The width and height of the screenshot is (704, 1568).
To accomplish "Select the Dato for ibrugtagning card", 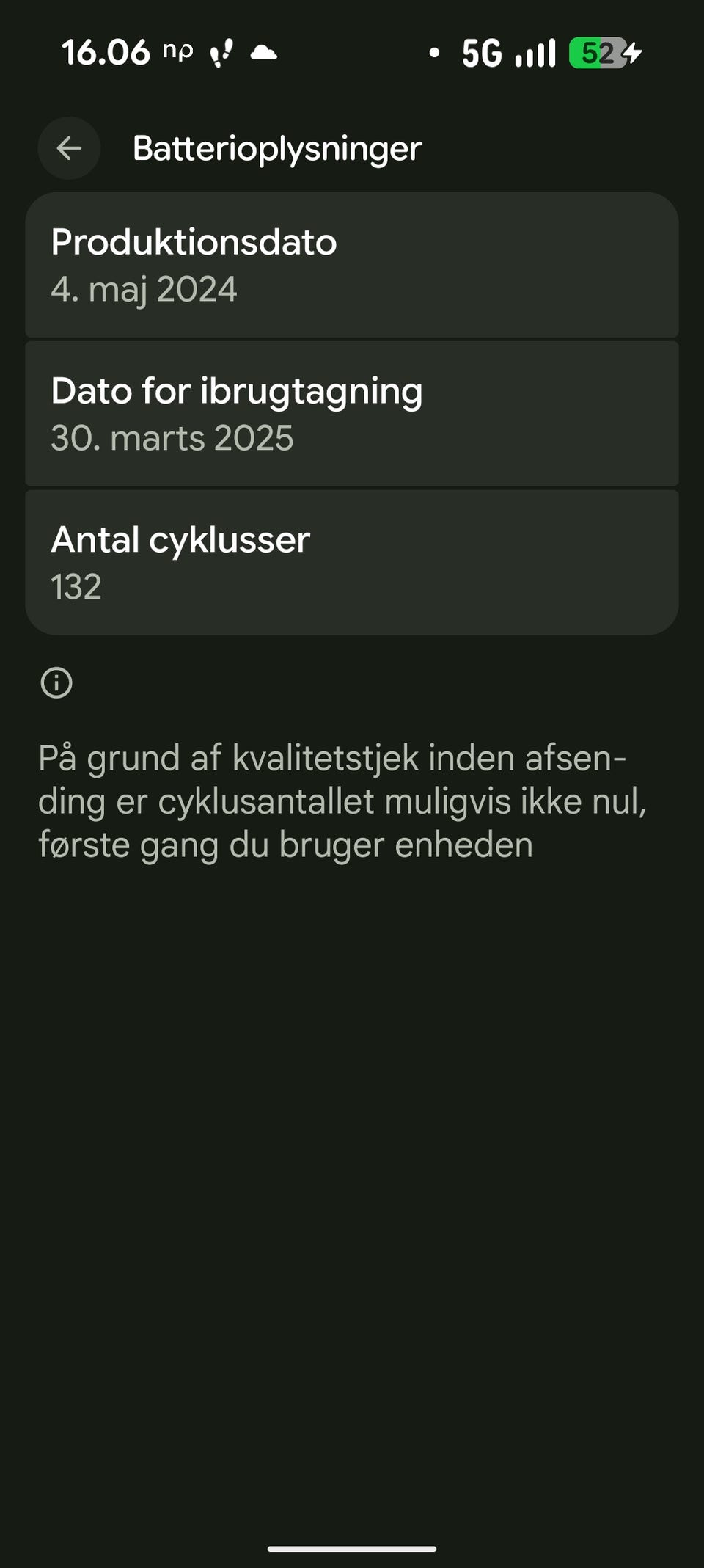I will click(x=352, y=413).
